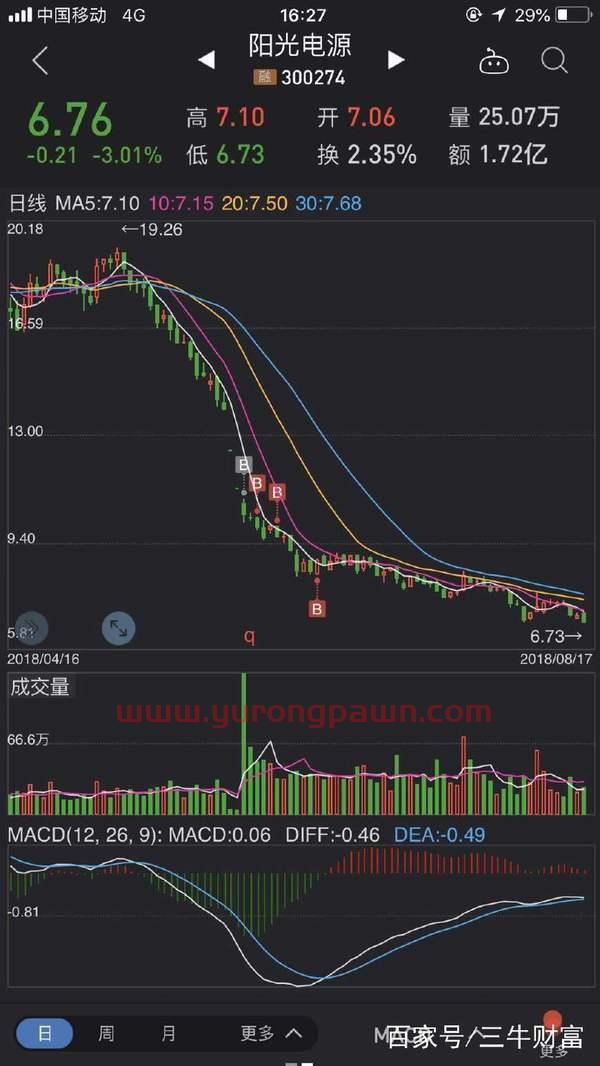Expand the 更多 chart period options
The width and height of the screenshot is (600, 1066).
pos(270,1034)
